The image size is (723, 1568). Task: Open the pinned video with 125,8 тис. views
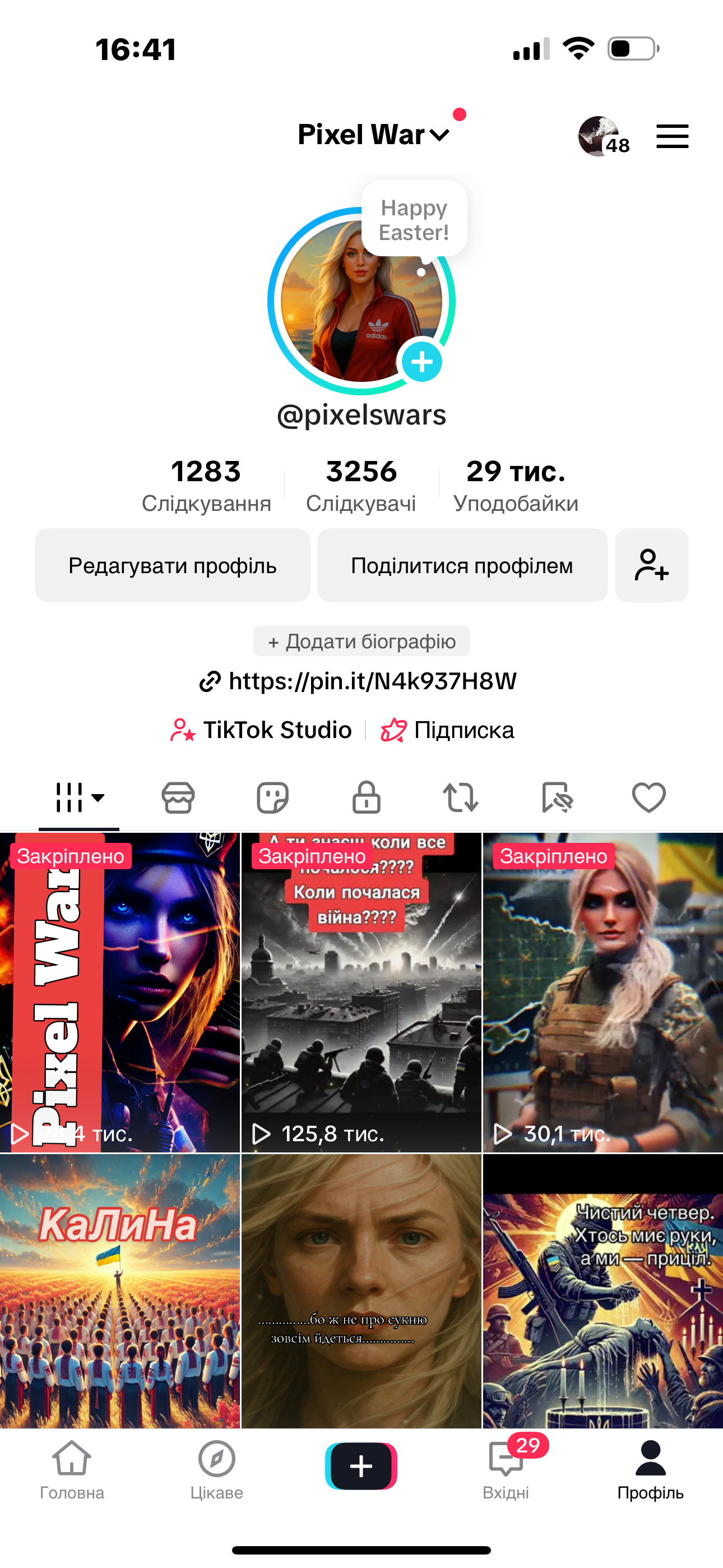[361, 992]
